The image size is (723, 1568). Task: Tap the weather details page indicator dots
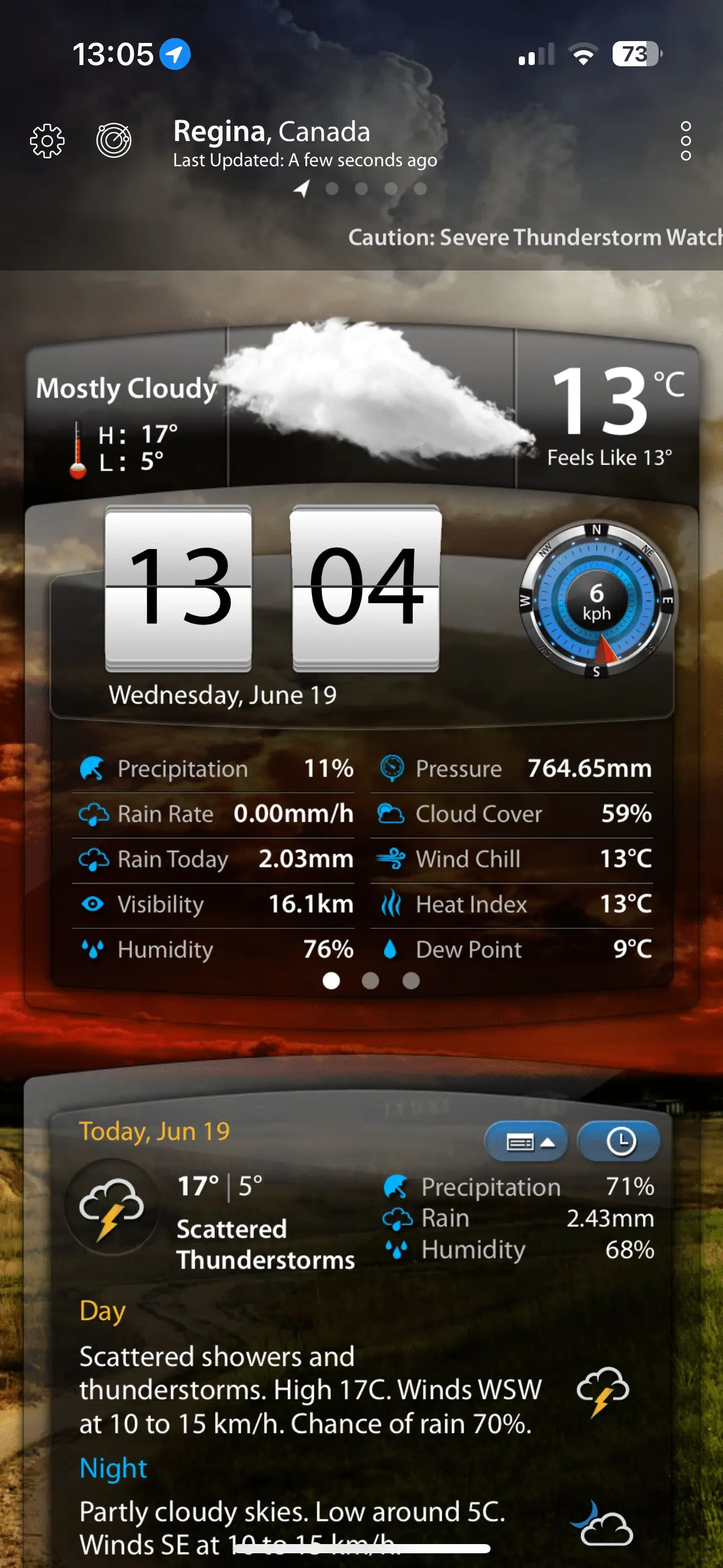(x=370, y=981)
